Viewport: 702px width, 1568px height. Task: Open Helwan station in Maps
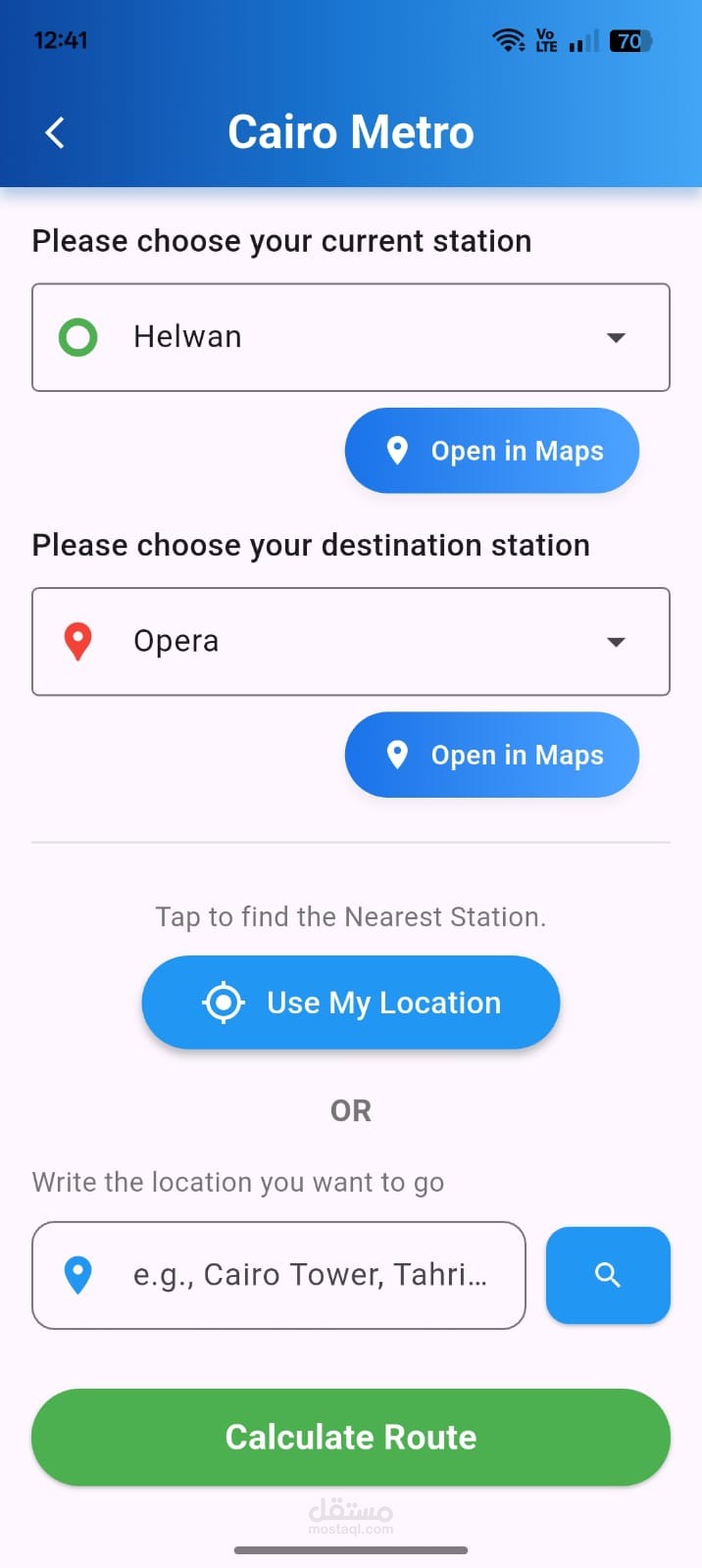491,451
